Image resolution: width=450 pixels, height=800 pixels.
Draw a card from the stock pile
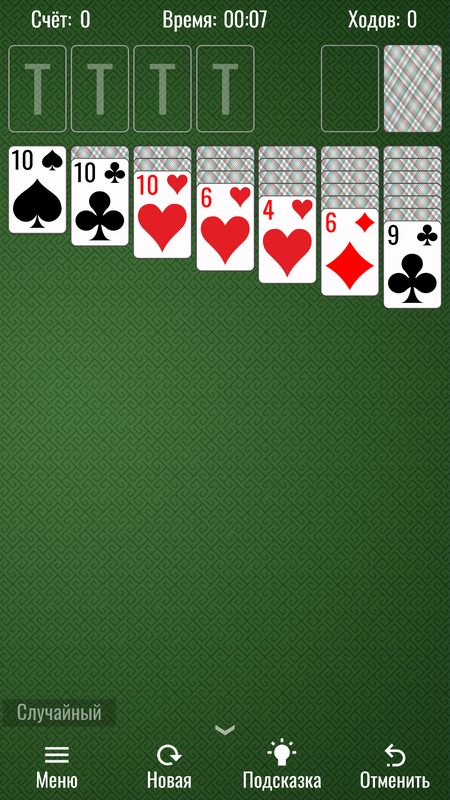coord(412,89)
